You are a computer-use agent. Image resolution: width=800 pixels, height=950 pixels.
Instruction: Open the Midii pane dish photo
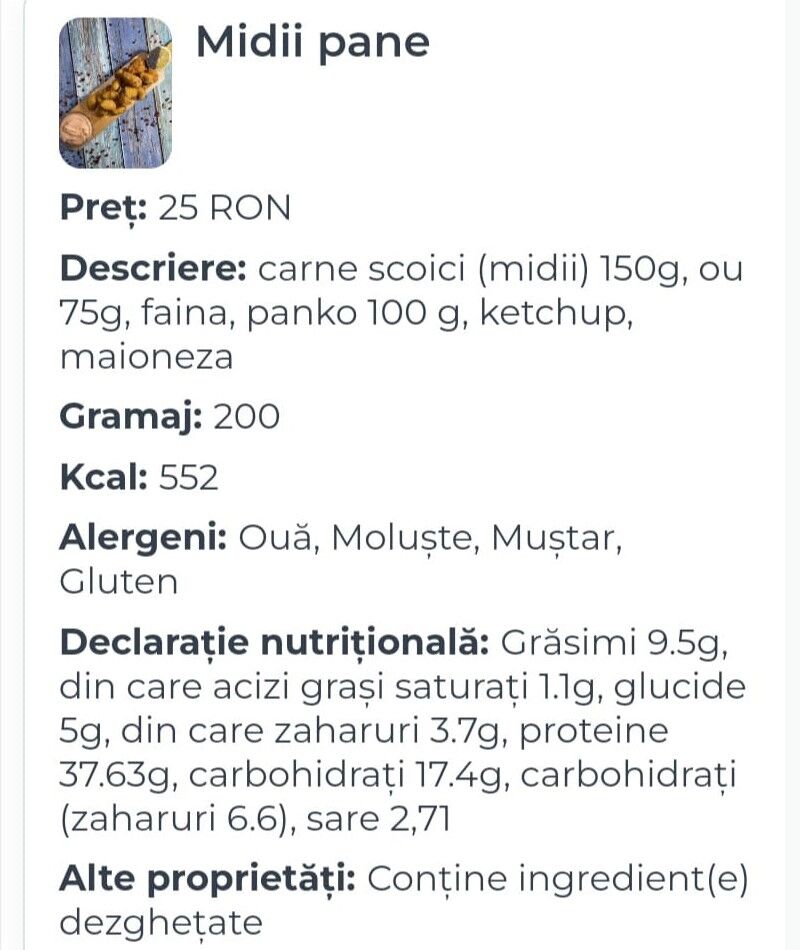[x=115, y=93]
